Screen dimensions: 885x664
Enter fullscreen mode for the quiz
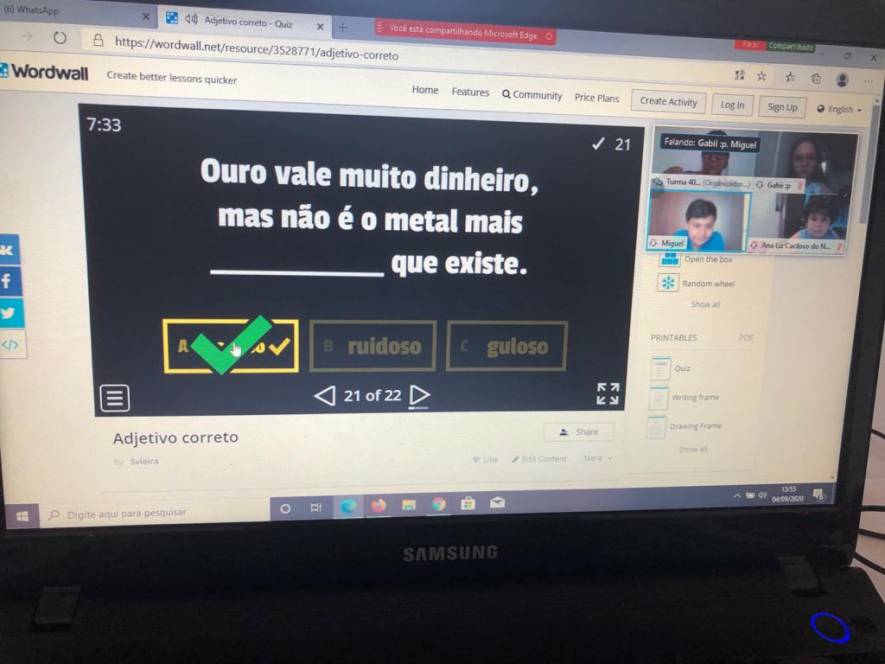click(608, 393)
